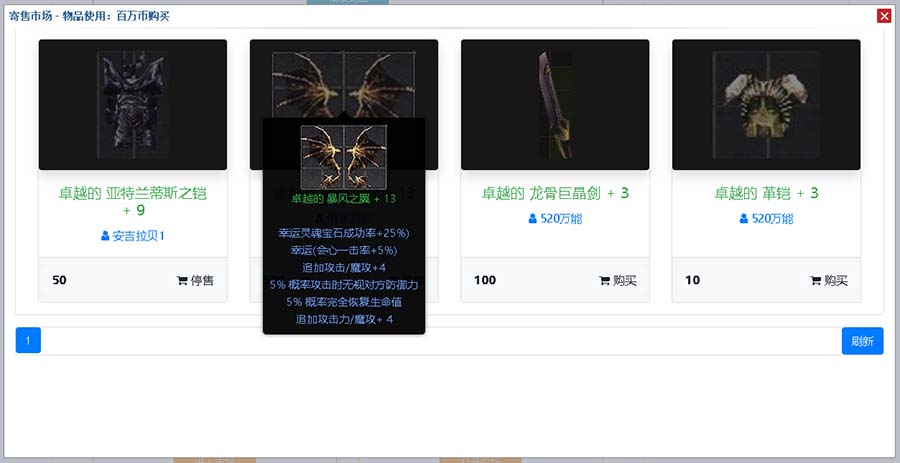Image resolution: width=900 pixels, height=463 pixels.
Task: Go to page 1
Action: point(28,341)
